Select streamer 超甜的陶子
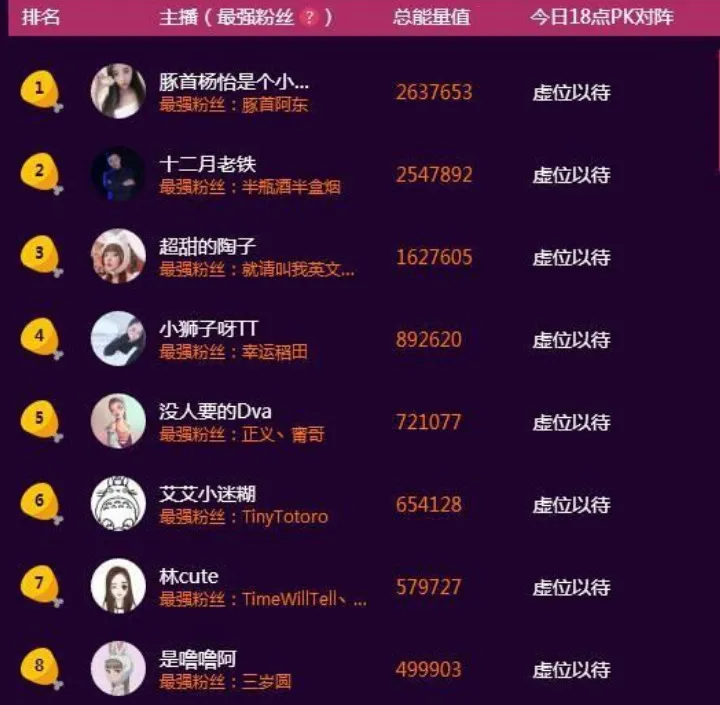The image size is (720, 705). click(x=207, y=247)
